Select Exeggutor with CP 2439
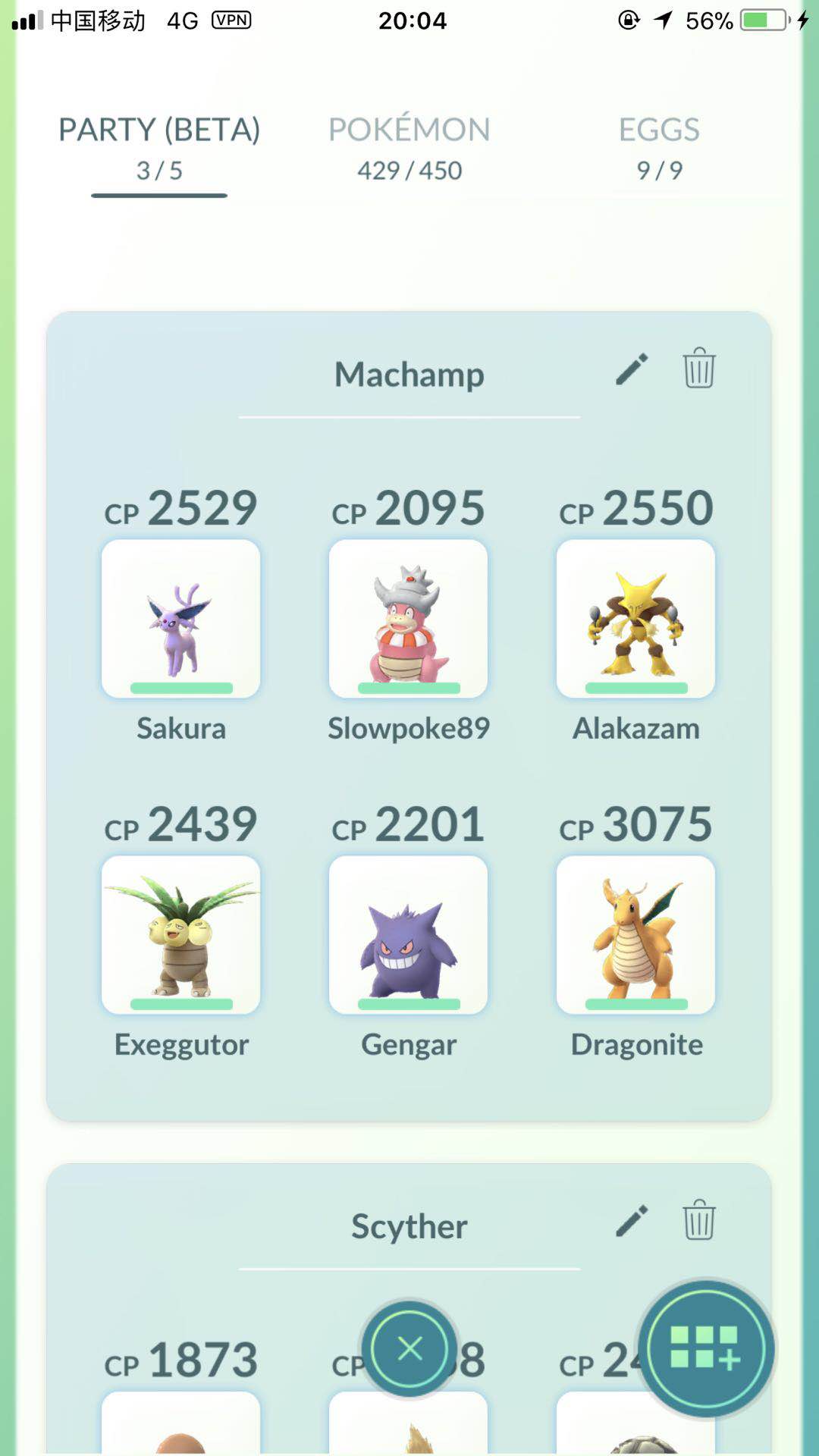Image resolution: width=819 pixels, height=1456 pixels. (180, 935)
